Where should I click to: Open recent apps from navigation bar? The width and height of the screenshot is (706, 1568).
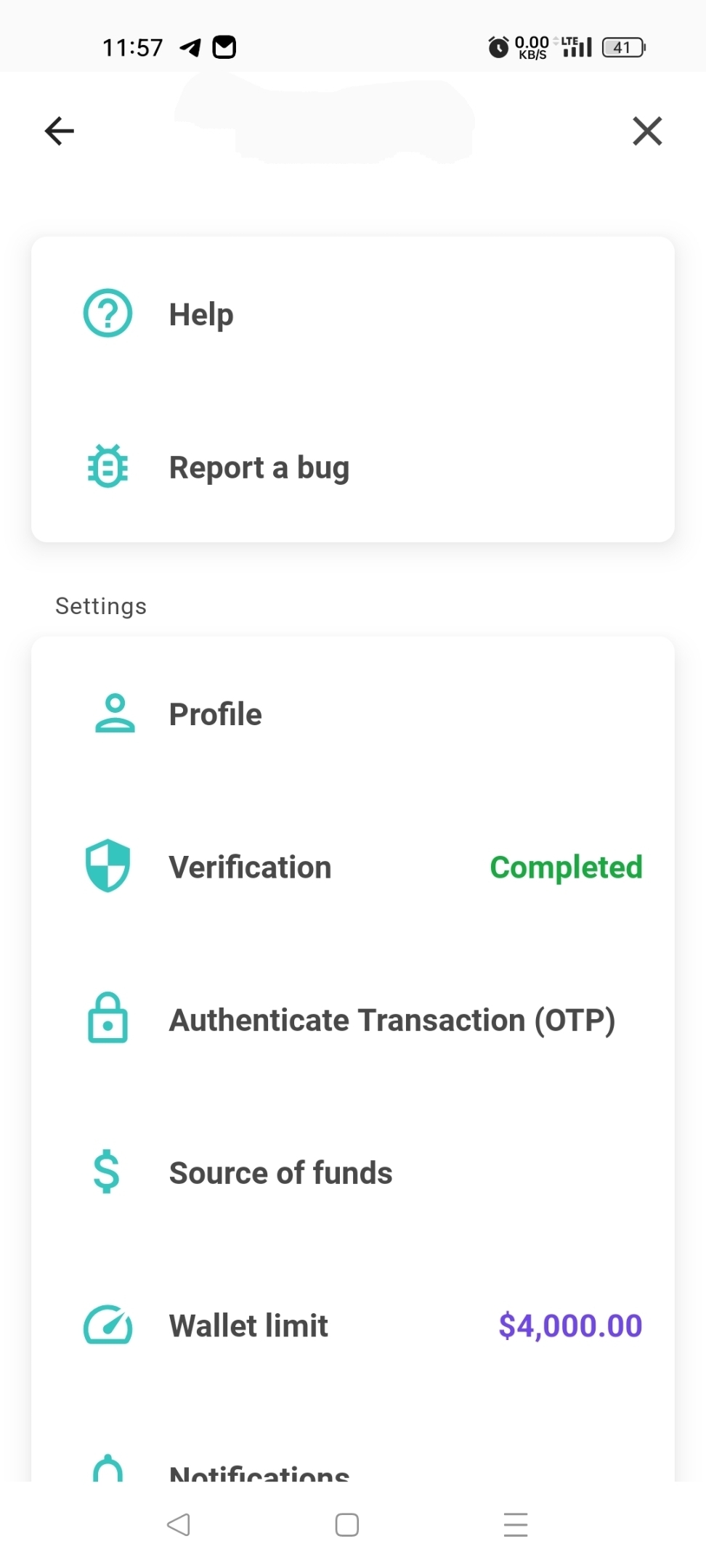516,1525
